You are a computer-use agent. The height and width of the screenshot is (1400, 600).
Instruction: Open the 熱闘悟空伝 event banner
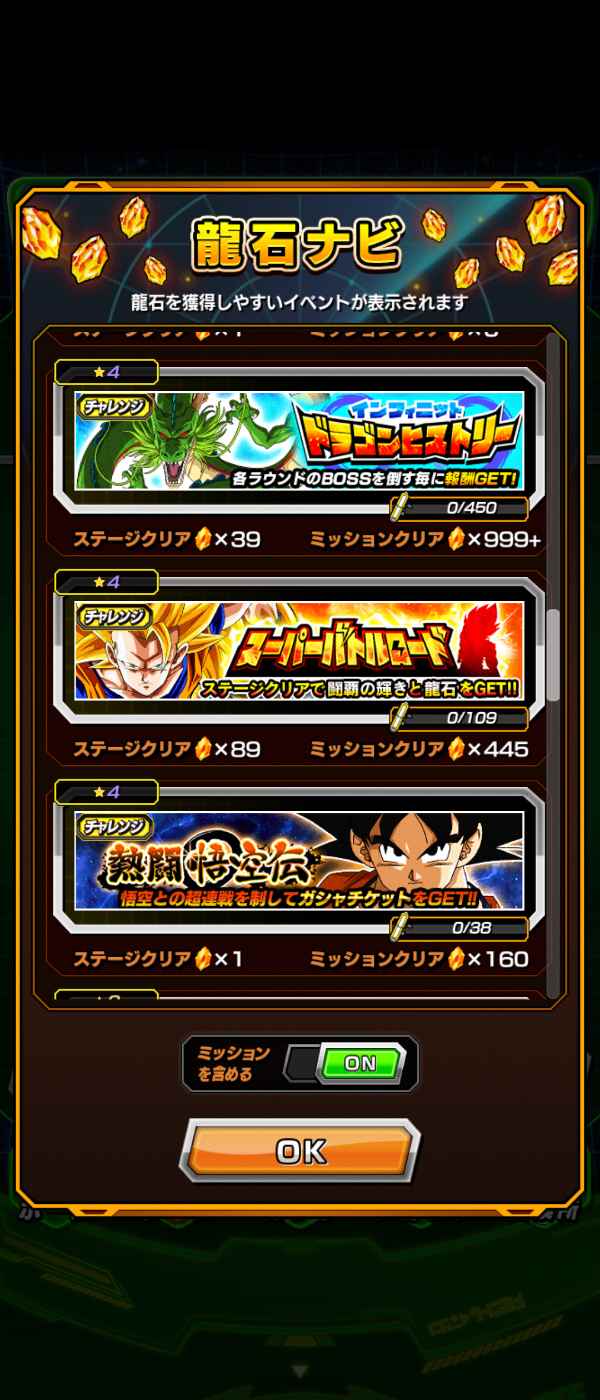[x=300, y=861]
